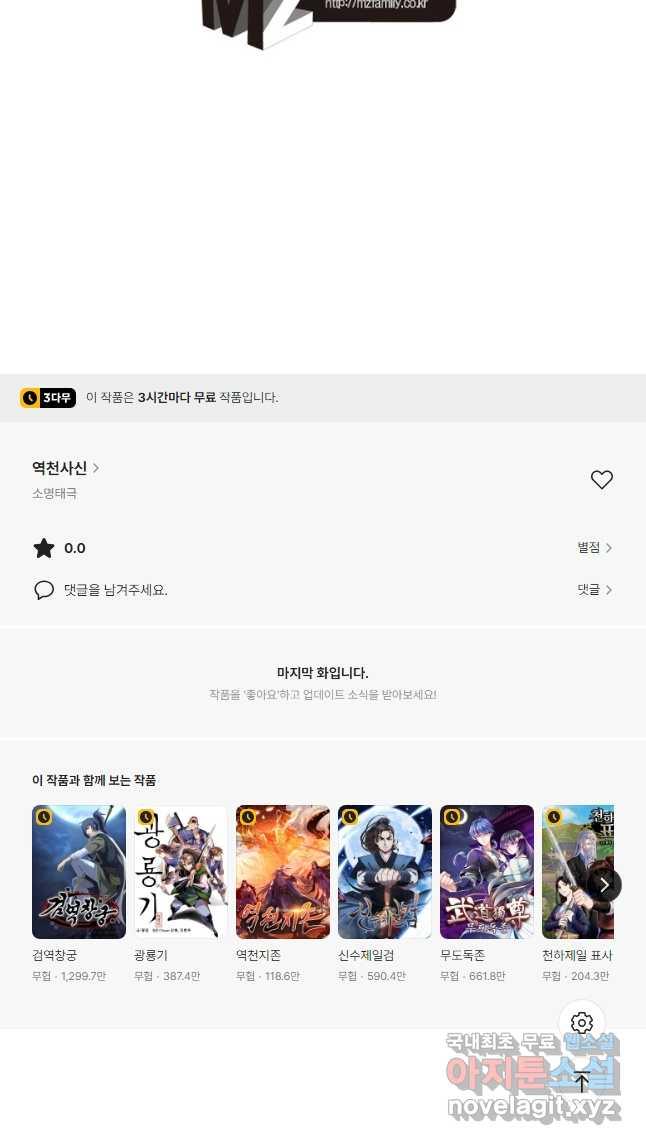
Task: Open the 댓글 comments page
Action: pyautogui.click(x=594, y=590)
